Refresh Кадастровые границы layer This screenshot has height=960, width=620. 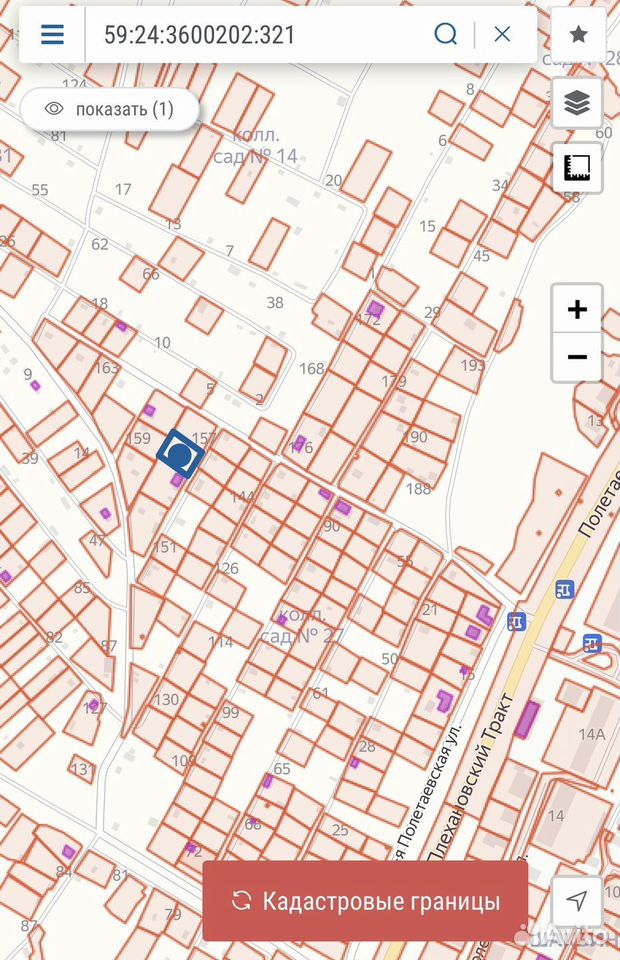click(365, 901)
